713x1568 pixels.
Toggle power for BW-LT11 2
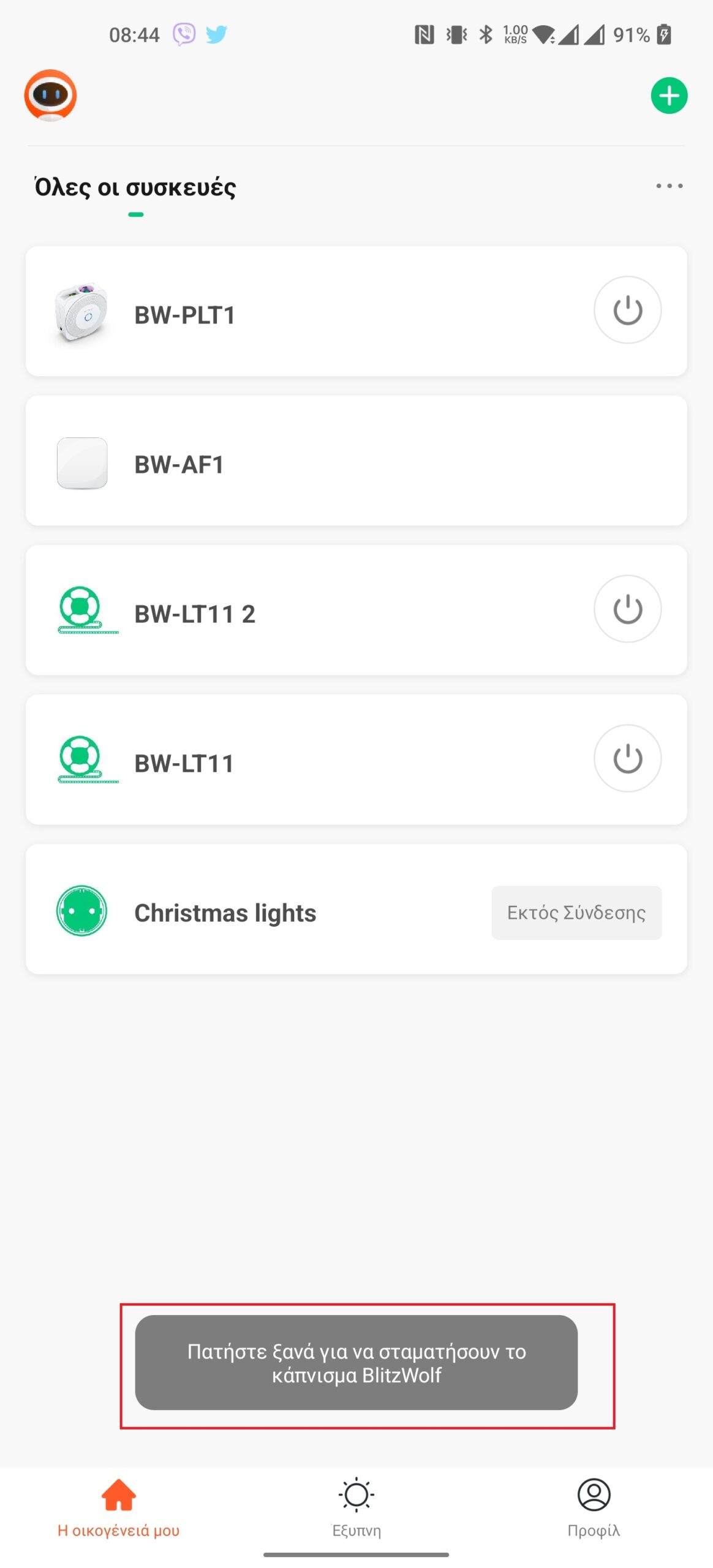coord(627,609)
